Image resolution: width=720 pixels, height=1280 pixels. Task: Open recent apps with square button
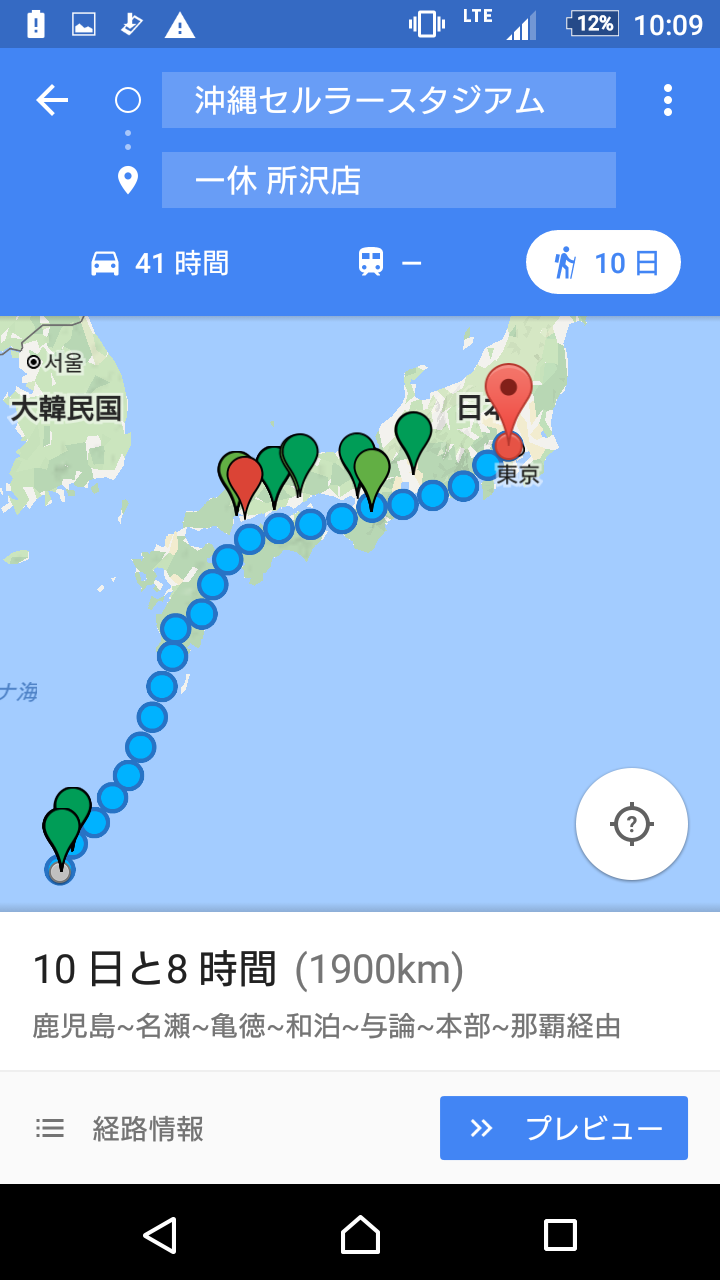tap(560, 1235)
